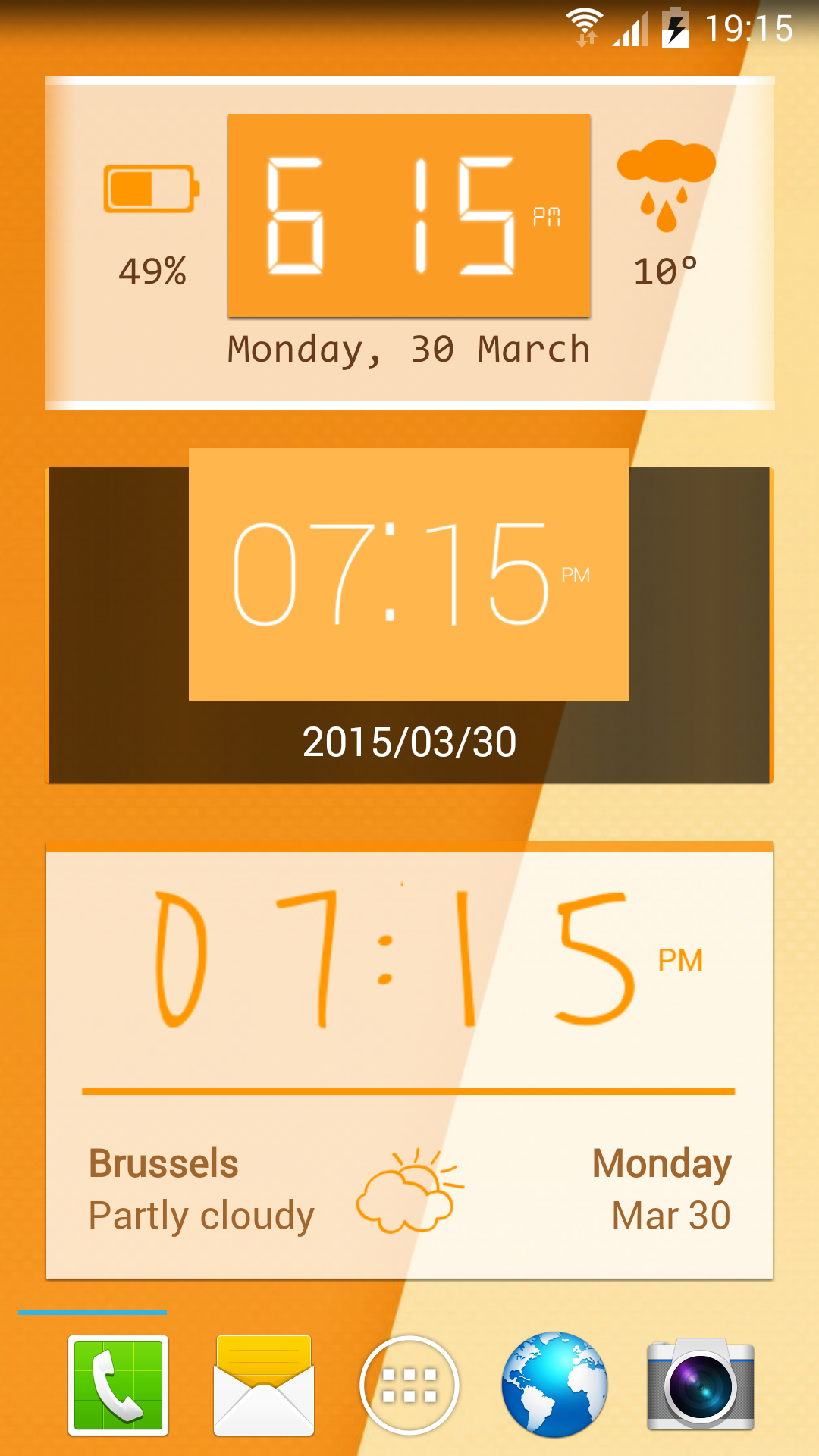Tap the 6:15 PM digital clock widget
The width and height of the screenshot is (819, 1456).
click(x=409, y=215)
